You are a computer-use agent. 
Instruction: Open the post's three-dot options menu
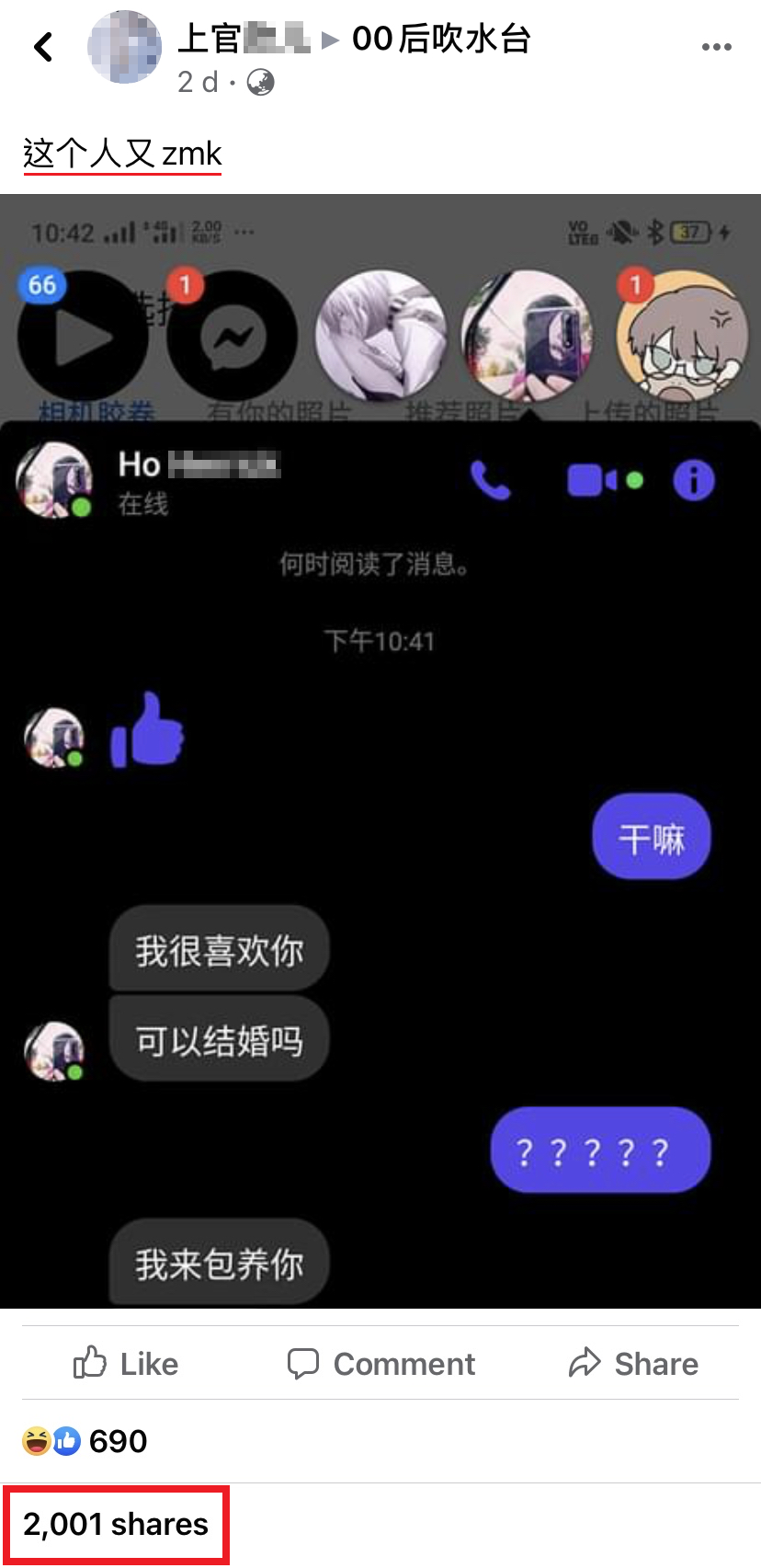click(716, 46)
